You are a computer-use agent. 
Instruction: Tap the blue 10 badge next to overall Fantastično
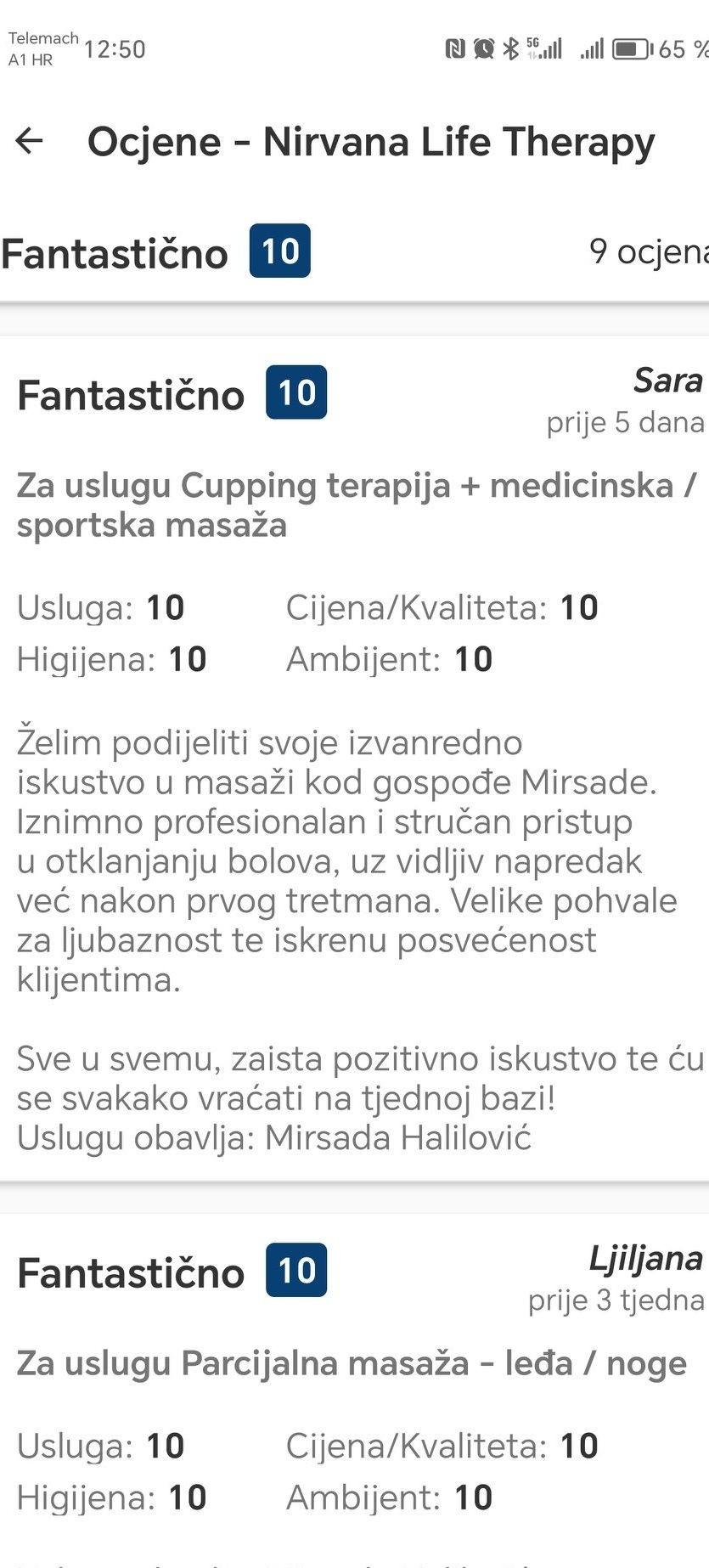280,251
